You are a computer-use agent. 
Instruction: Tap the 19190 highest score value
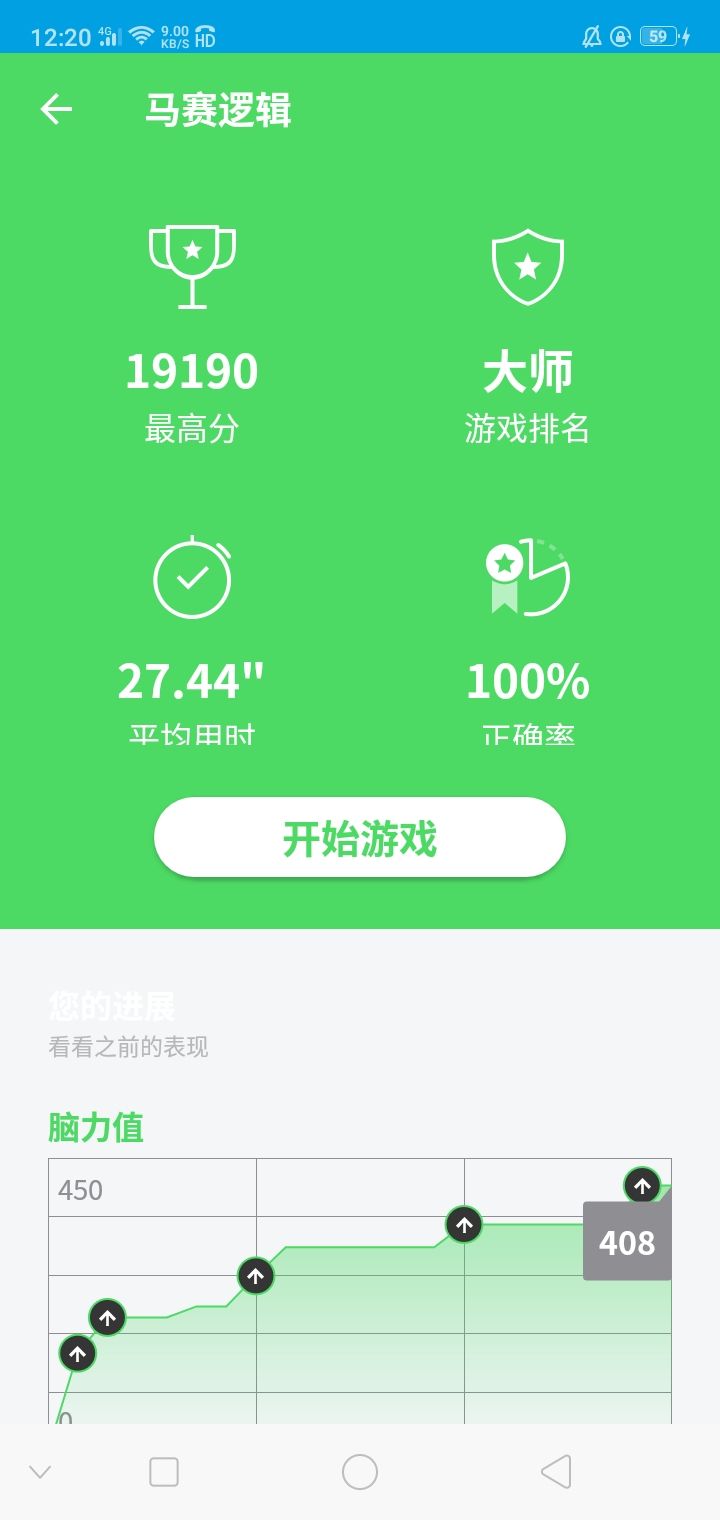192,370
